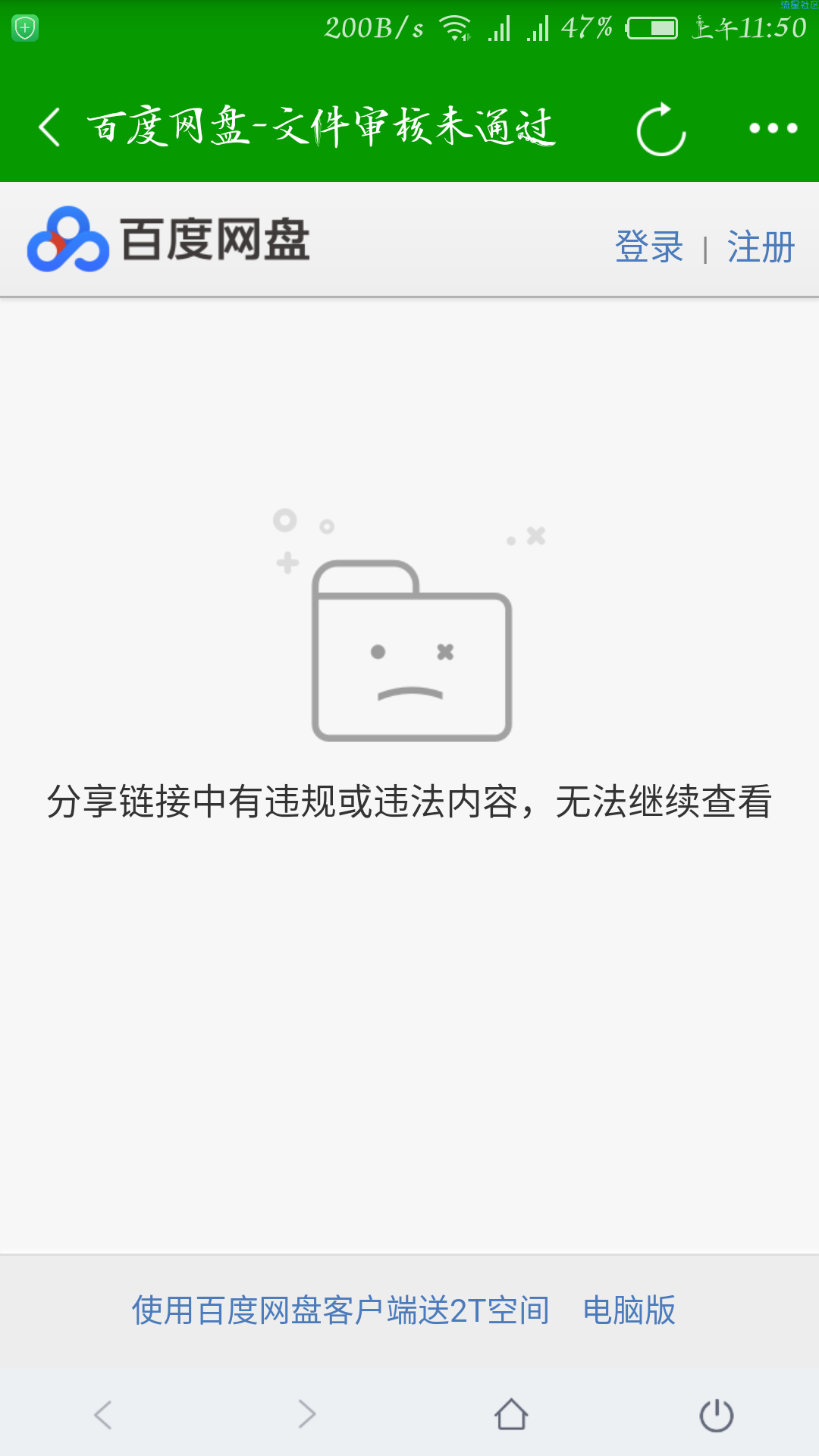This screenshot has height=1456, width=819.
Task: Go forward with the bottom toolbar arrow
Action: 306,1414
